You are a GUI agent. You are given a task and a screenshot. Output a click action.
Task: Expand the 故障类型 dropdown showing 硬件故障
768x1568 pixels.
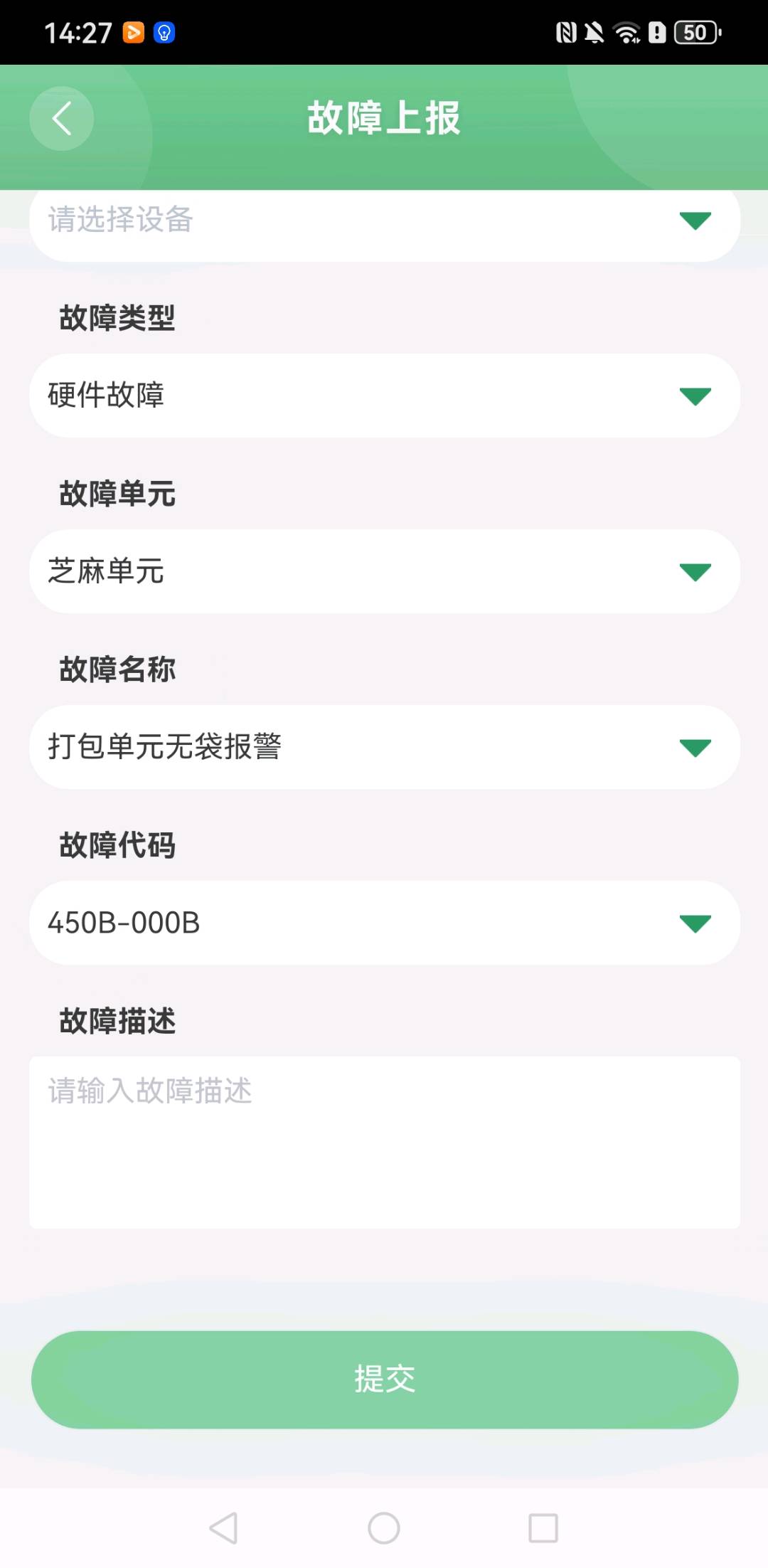tap(384, 396)
